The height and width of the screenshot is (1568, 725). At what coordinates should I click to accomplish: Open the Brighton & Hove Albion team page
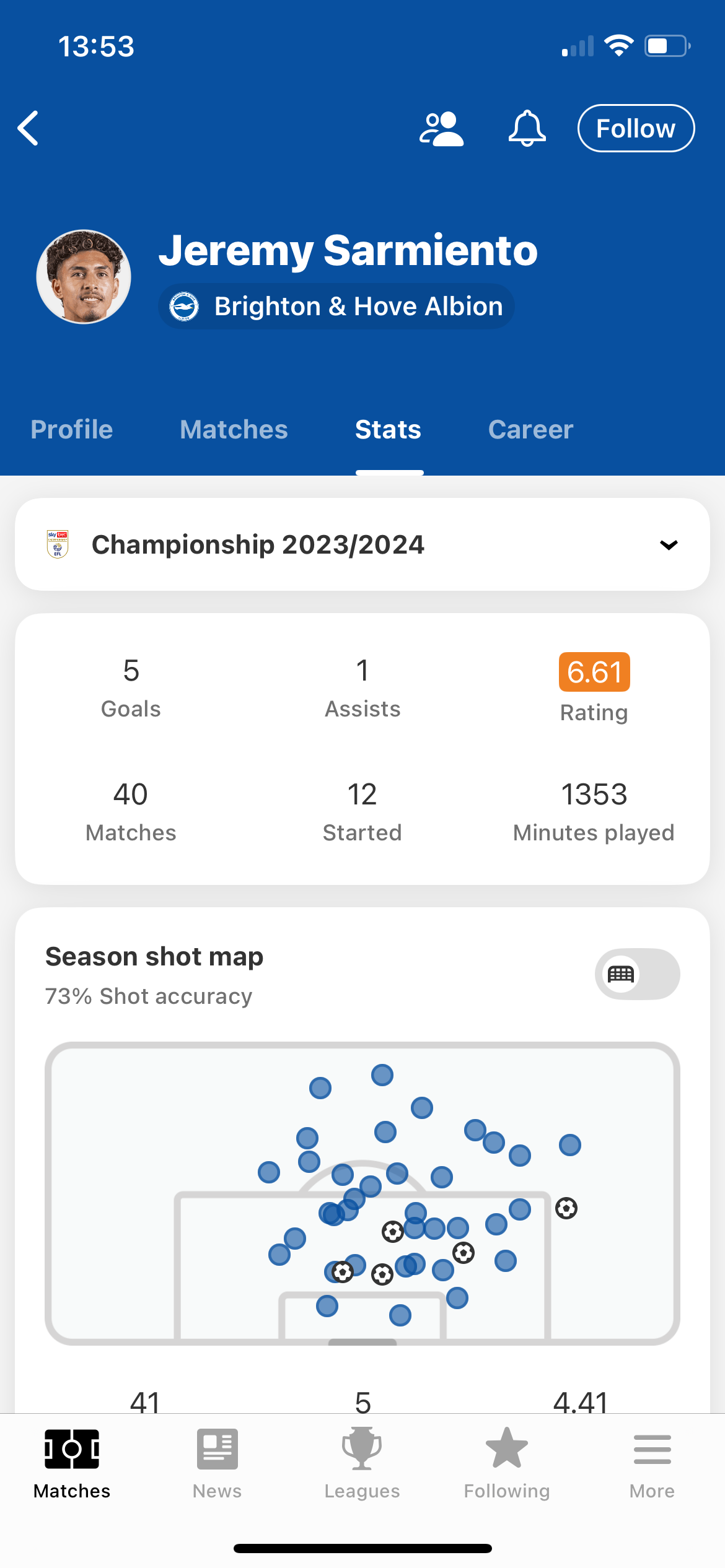(336, 307)
